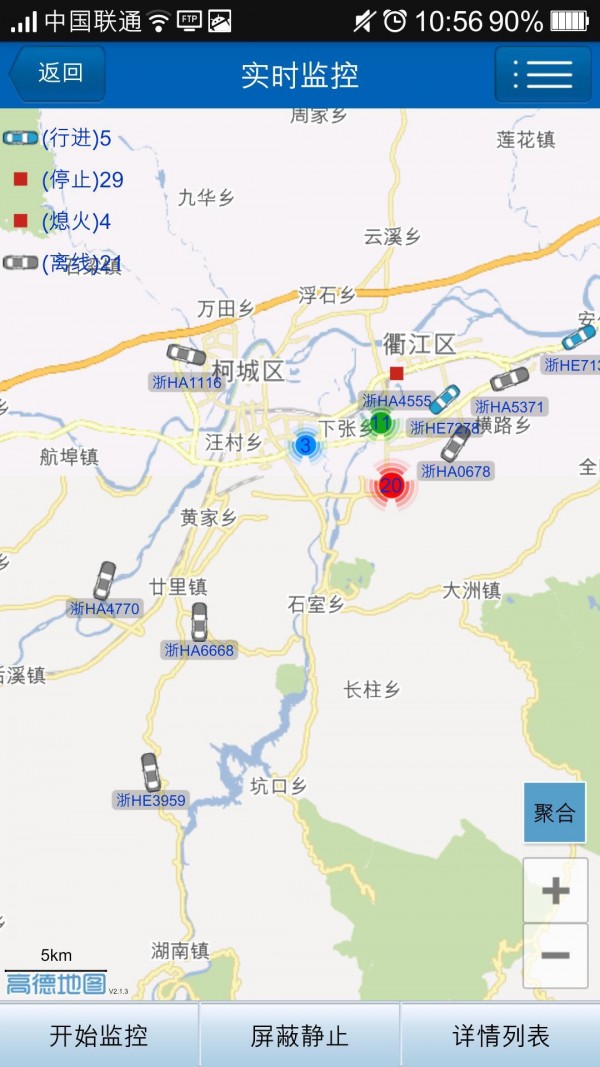Open the blue cluster of 3 vehicles
The width and height of the screenshot is (600, 1067).
pyautogui.click(x=306, y=445)
